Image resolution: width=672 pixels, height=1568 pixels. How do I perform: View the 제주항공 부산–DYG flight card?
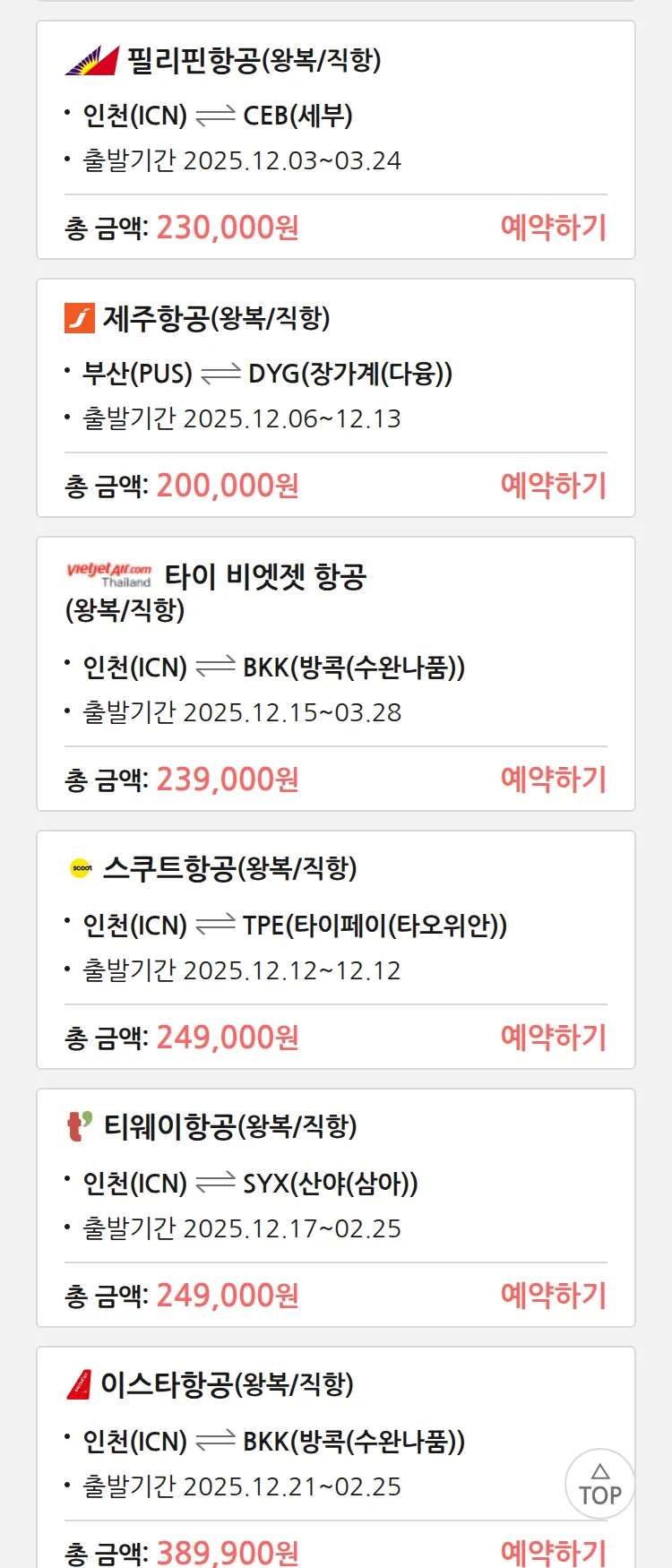pyautogui.click(x=335, y=374)
